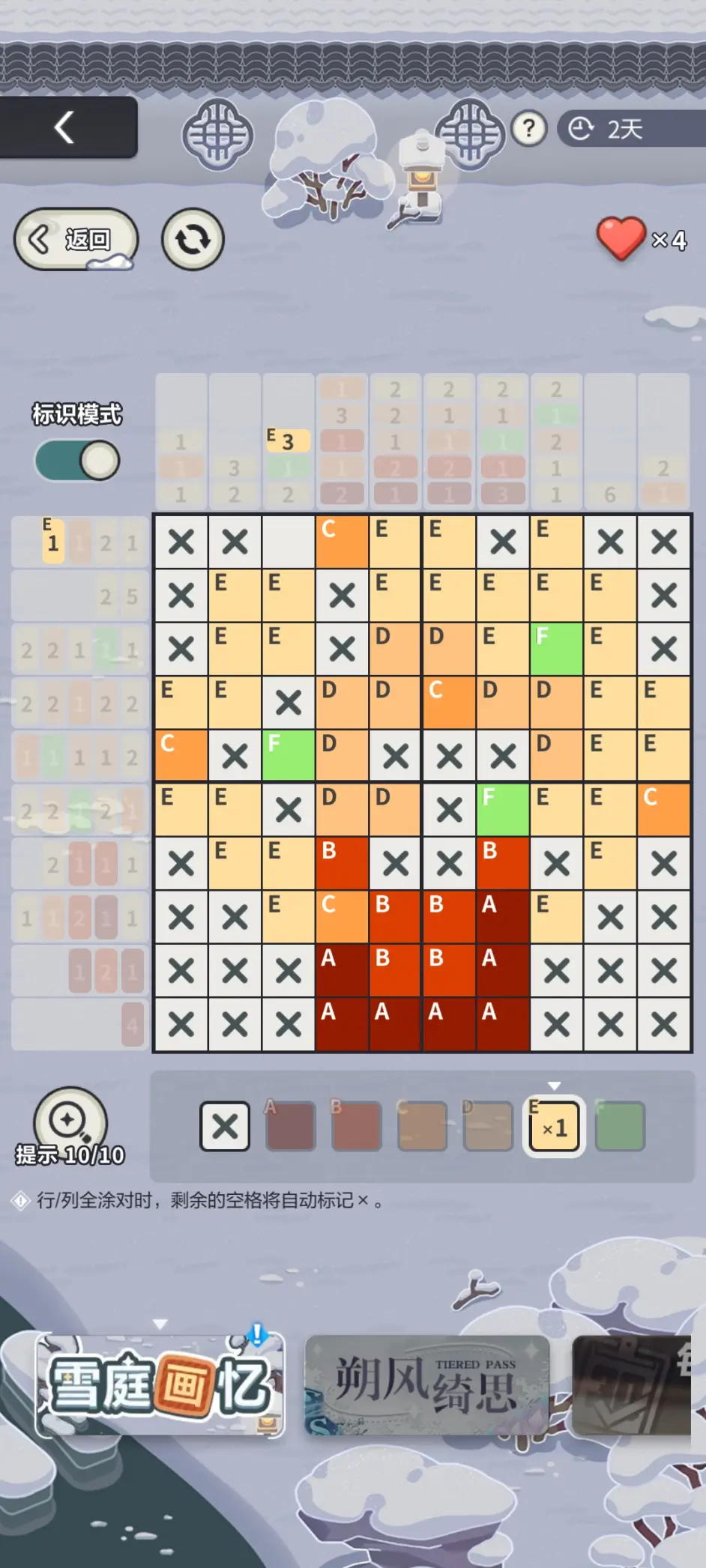Select color swatch D
The height and width of the screenshot is (1568, 706).
pos(489,1126)
